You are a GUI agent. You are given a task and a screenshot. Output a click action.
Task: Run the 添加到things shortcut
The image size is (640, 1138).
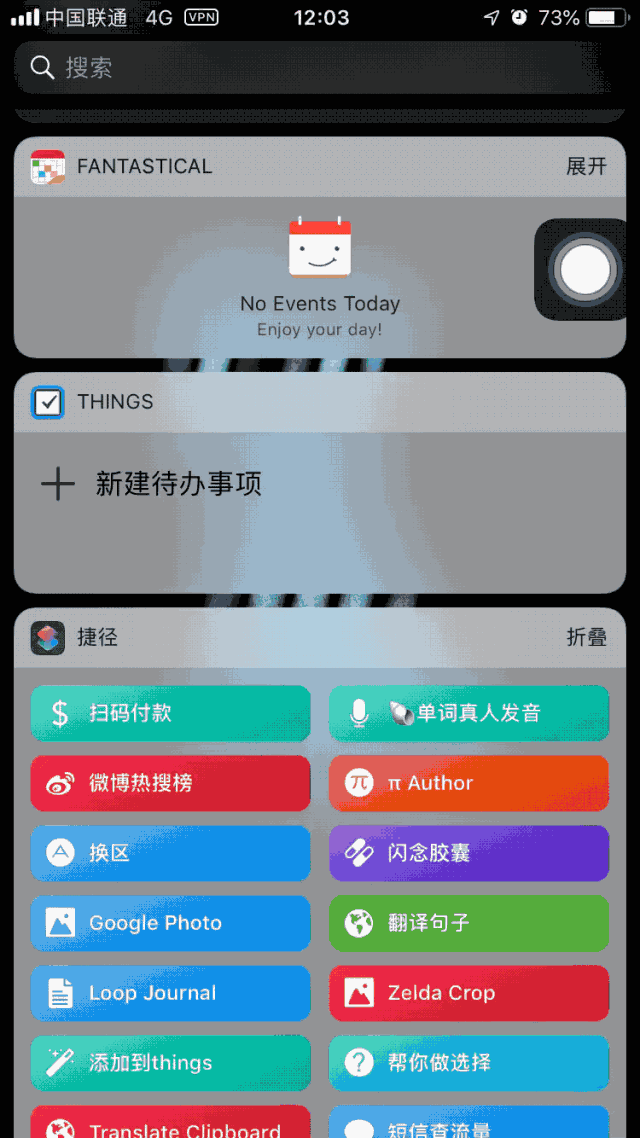tap(170, 1063)
